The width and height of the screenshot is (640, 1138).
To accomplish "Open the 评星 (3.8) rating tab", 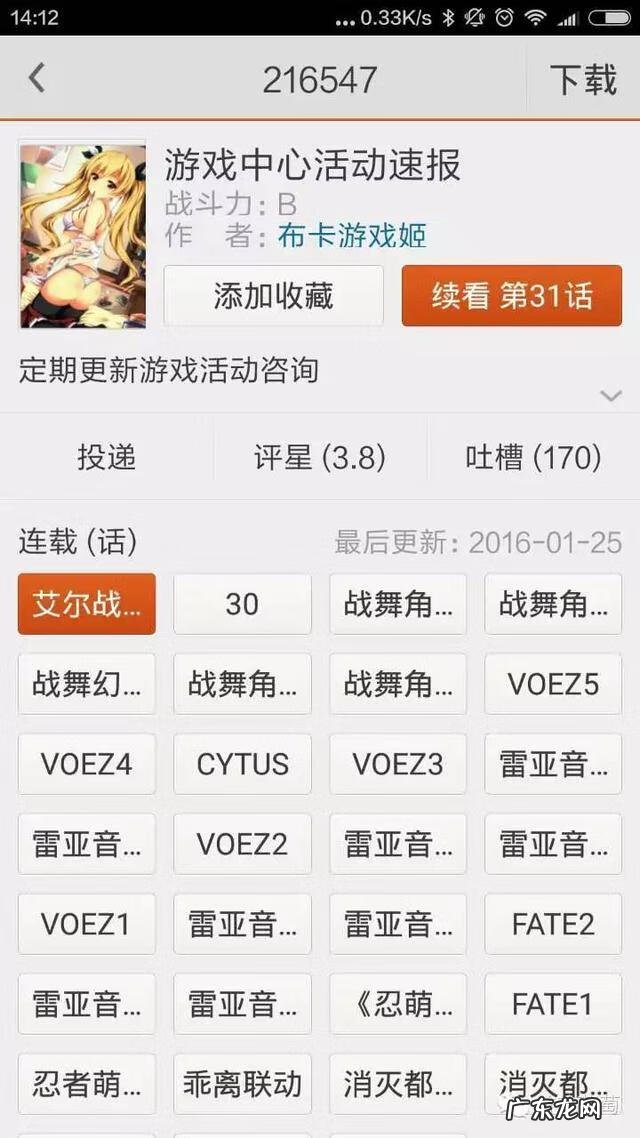I will [320, 458].
